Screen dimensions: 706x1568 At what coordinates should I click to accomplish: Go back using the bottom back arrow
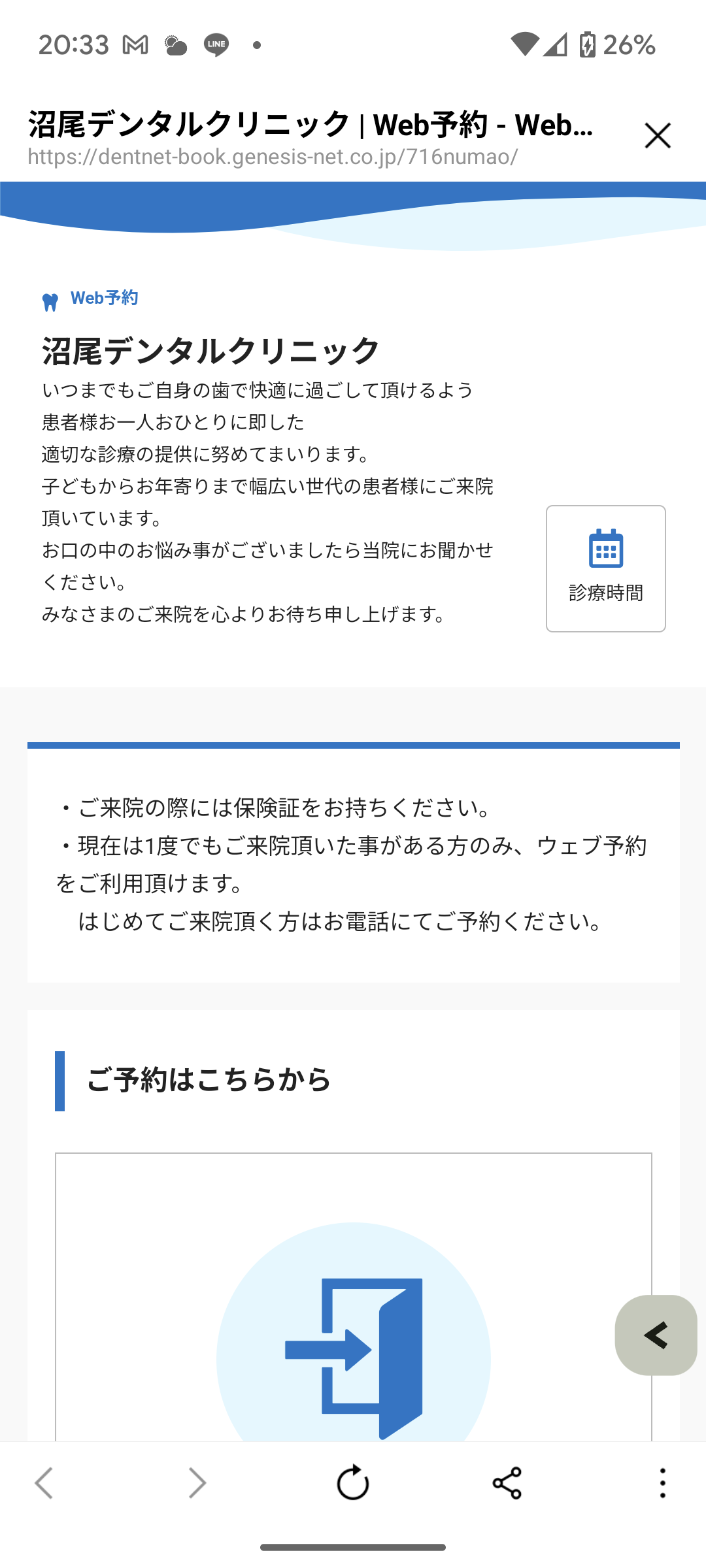tap(44, 1482)
